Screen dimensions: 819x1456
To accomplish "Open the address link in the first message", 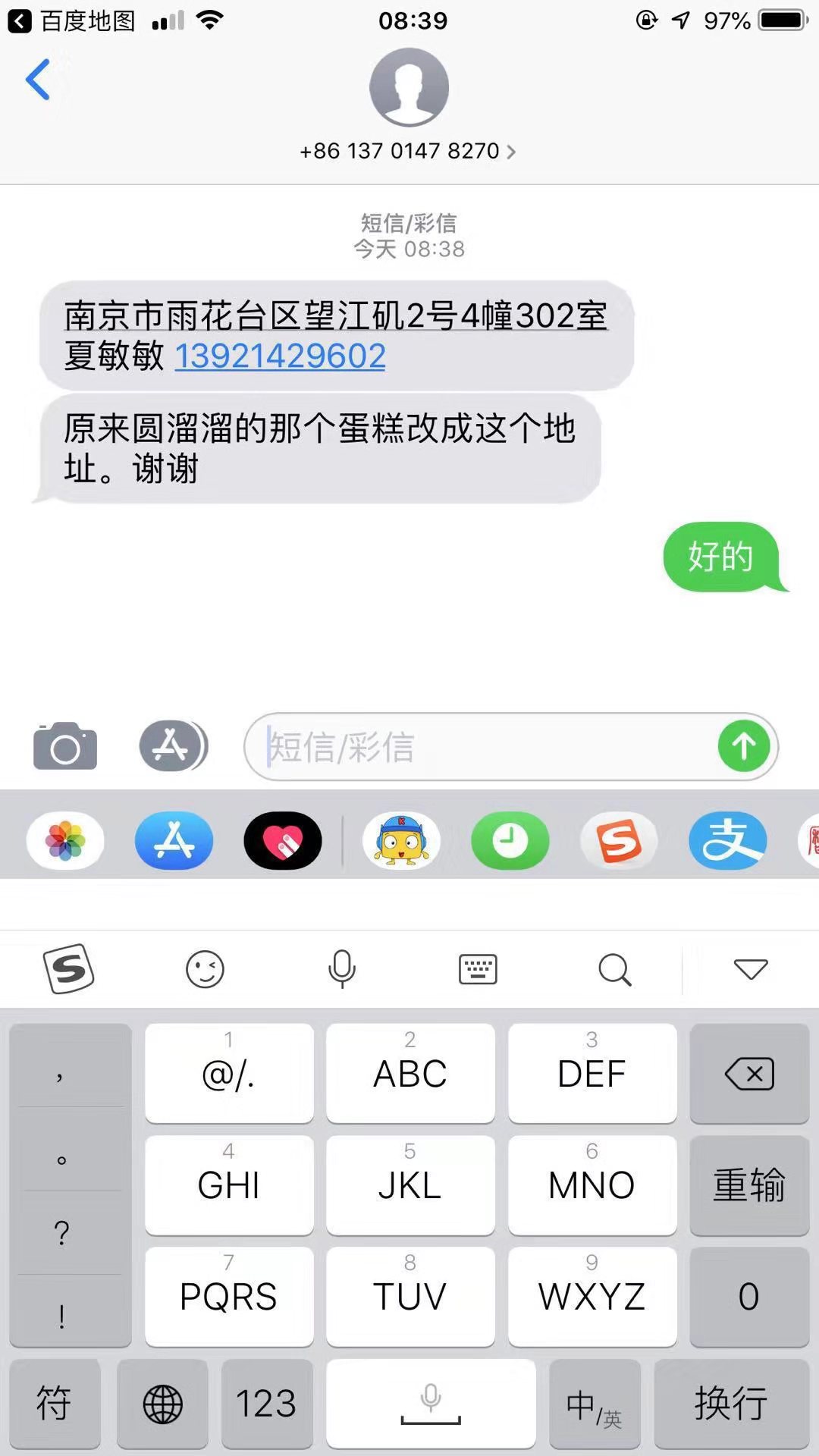I will coord(335,315).
